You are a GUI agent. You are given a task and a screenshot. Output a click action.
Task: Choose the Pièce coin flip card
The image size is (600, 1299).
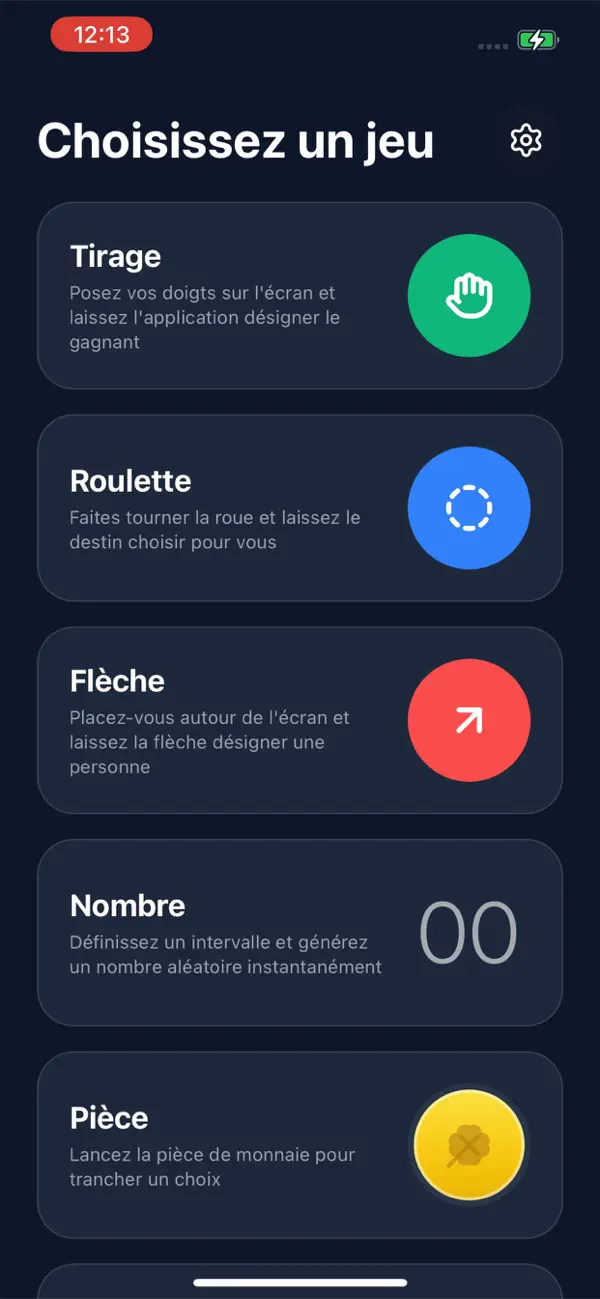pyautogui.click(x=300, y=1145)
